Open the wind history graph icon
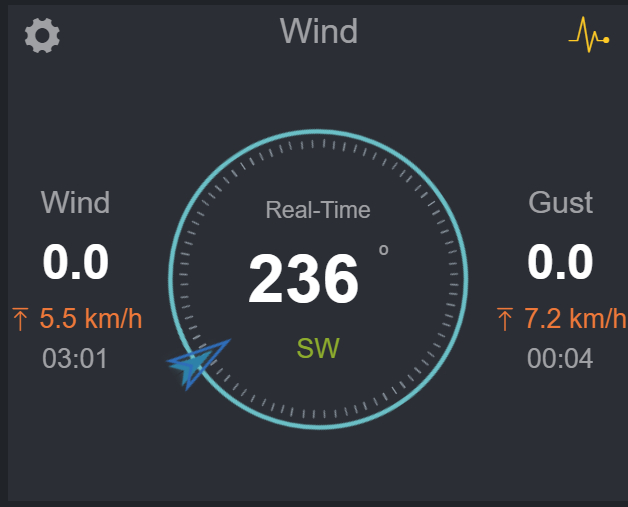Viewport: 628px width, 507px height. pyautogui.click(x=589, y=37)
